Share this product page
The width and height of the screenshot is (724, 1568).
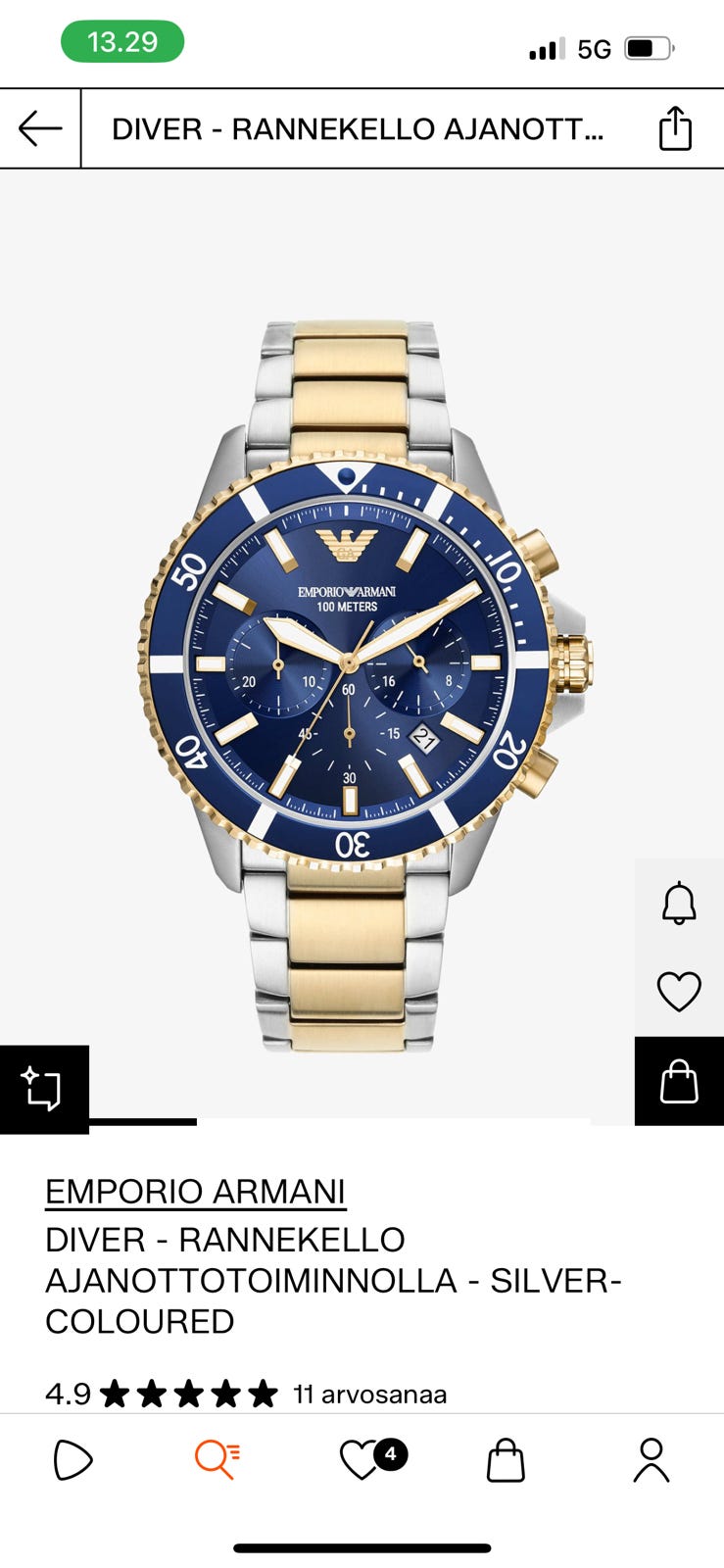675,128
